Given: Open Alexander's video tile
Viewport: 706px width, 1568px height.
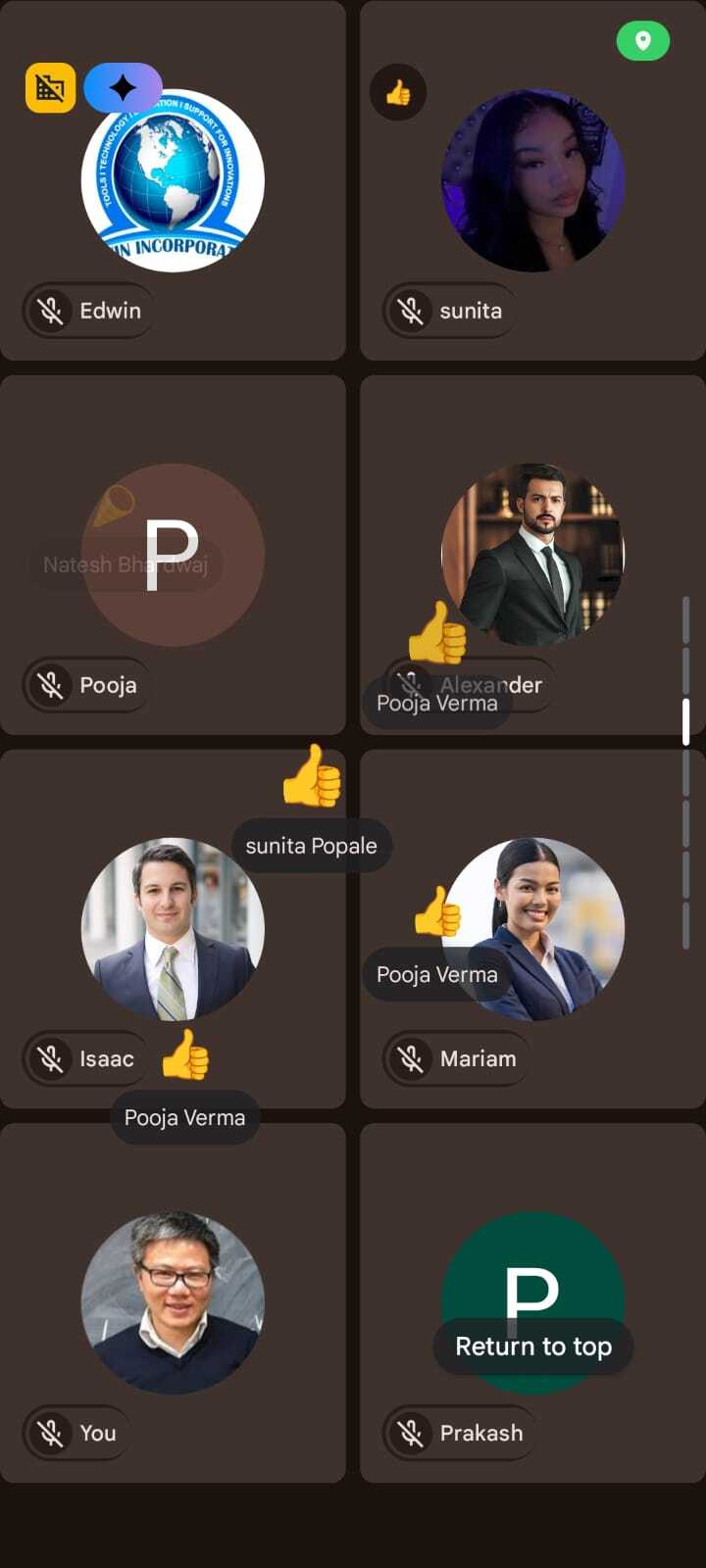Looking at the screenshot, I should tap(532, 555).
